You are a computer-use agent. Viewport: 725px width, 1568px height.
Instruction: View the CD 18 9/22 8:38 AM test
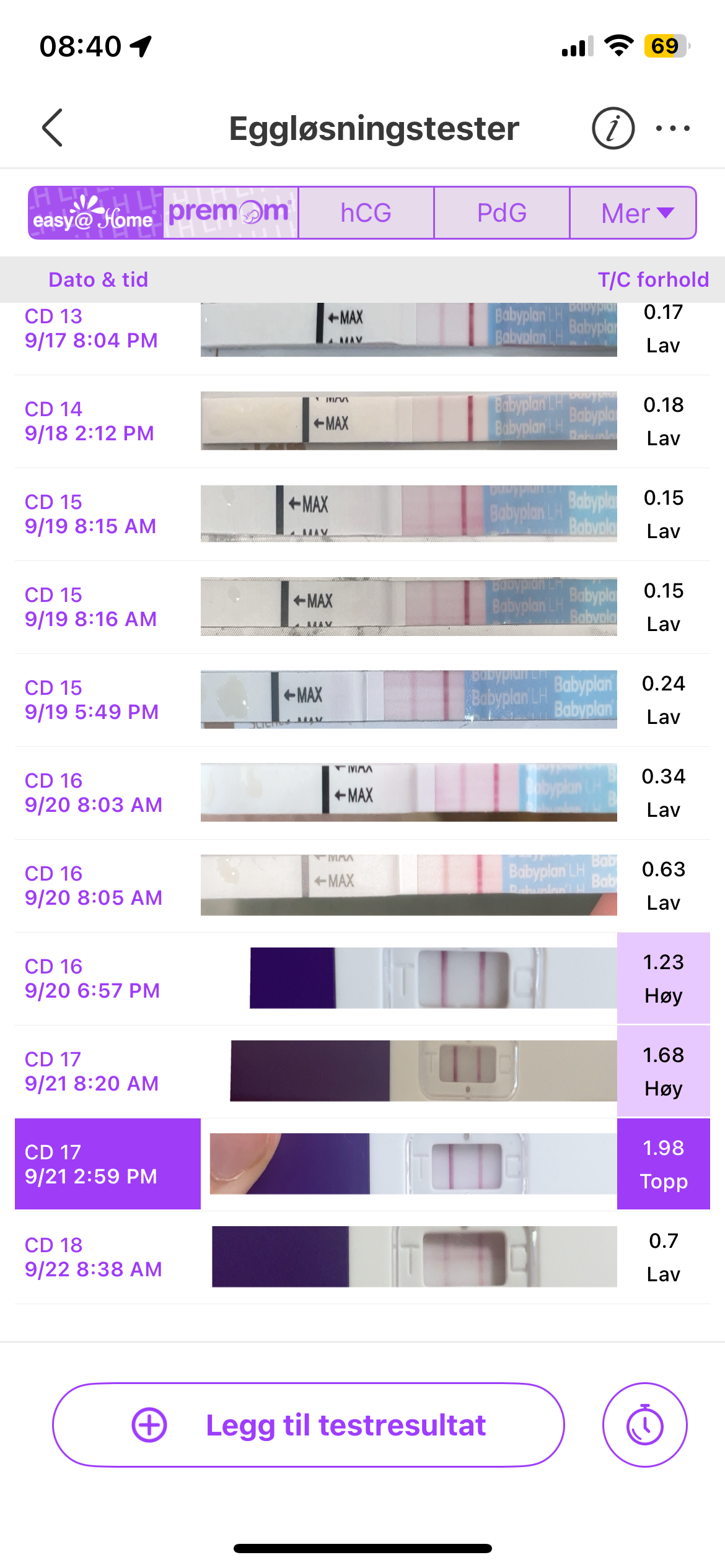362,1257
